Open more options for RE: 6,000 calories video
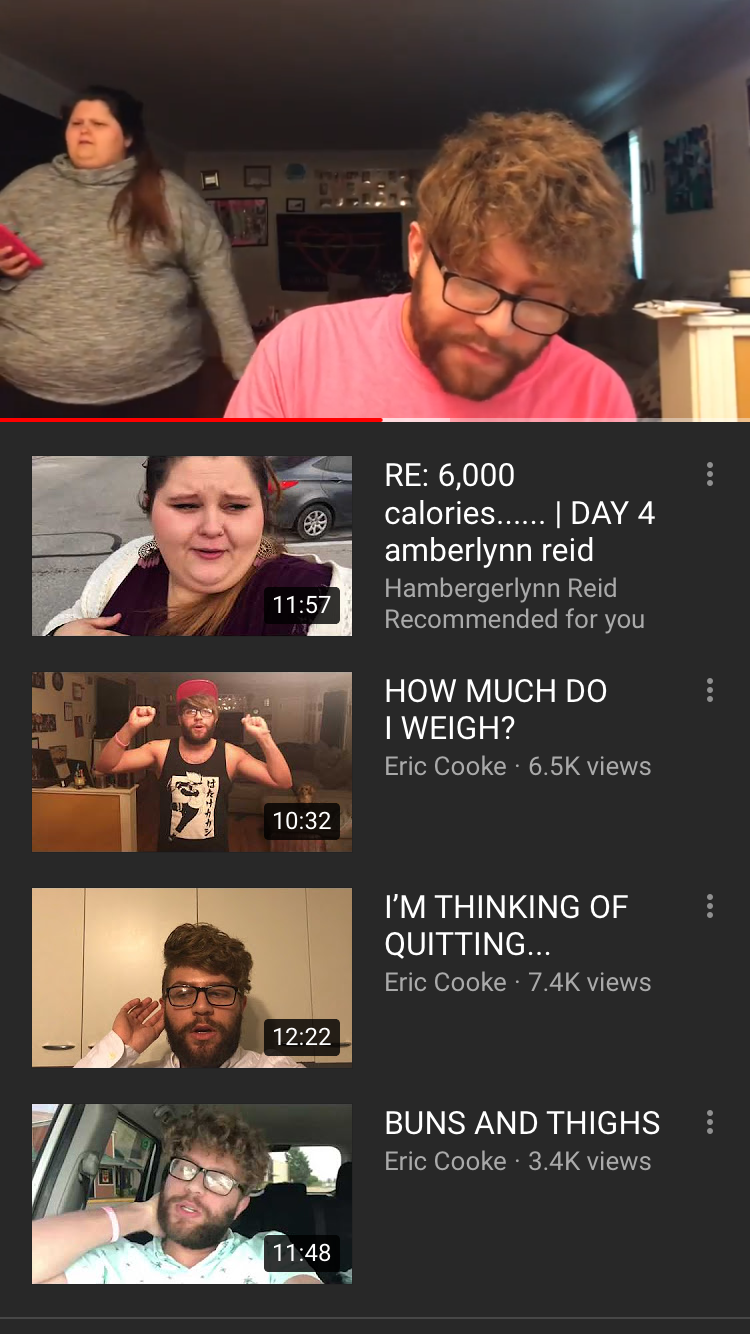This screenshot has width=750, height=1334. 709,474
